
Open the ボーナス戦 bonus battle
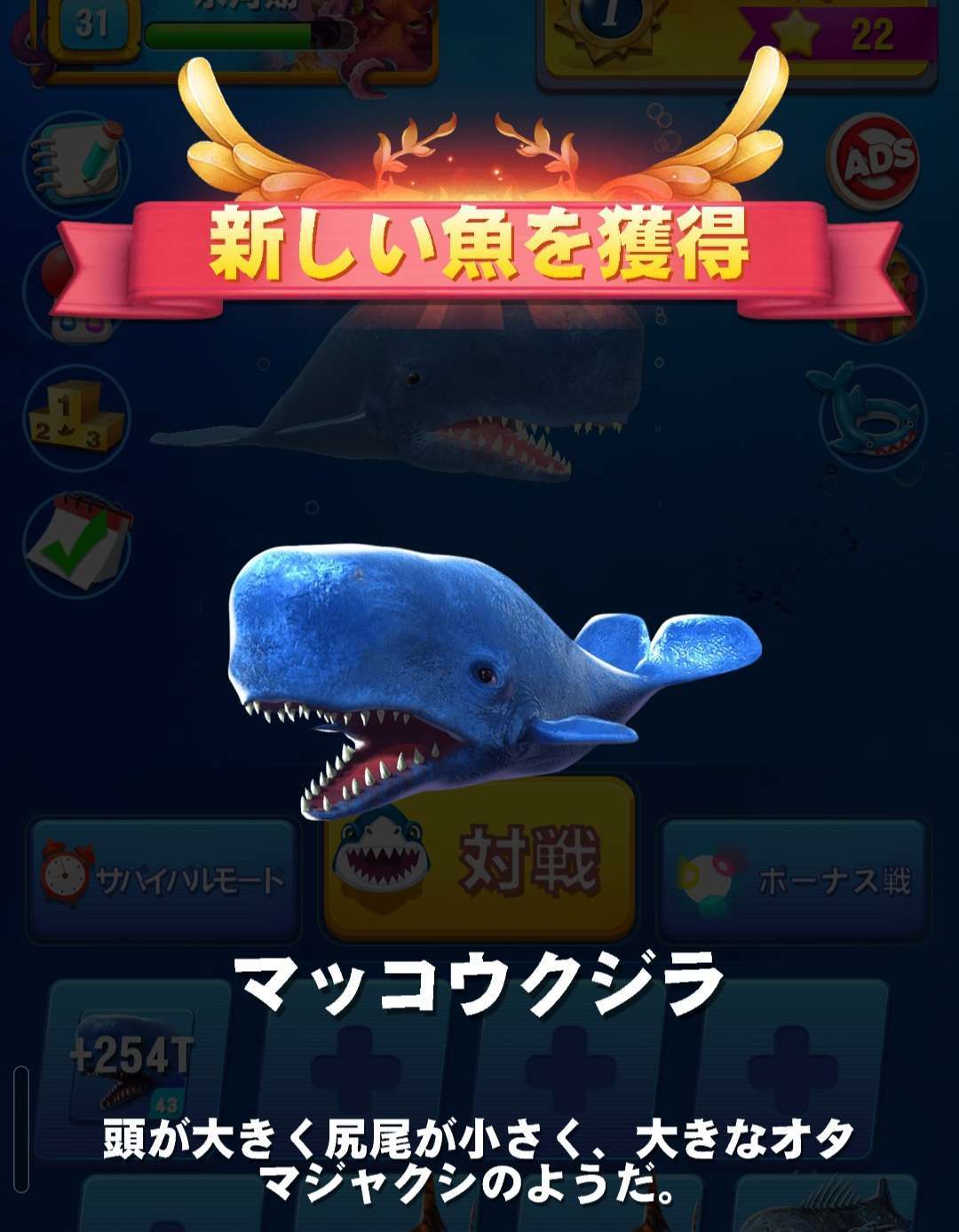793,881
